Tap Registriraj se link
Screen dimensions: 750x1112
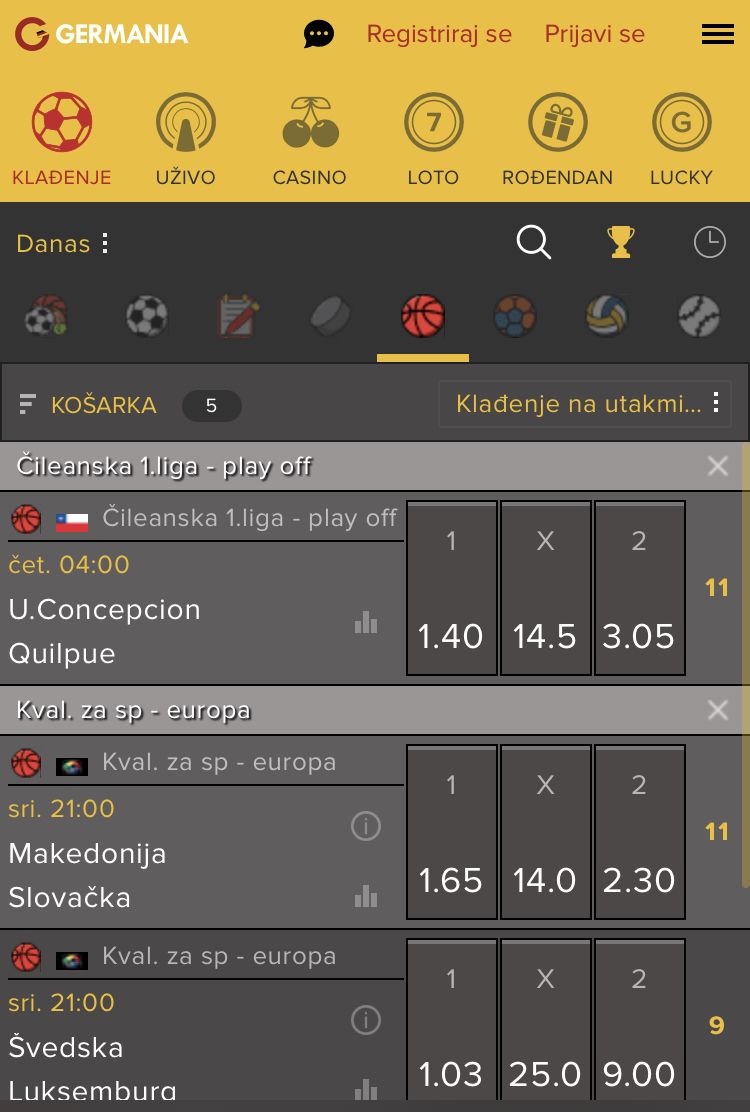(x=439, y=34)
